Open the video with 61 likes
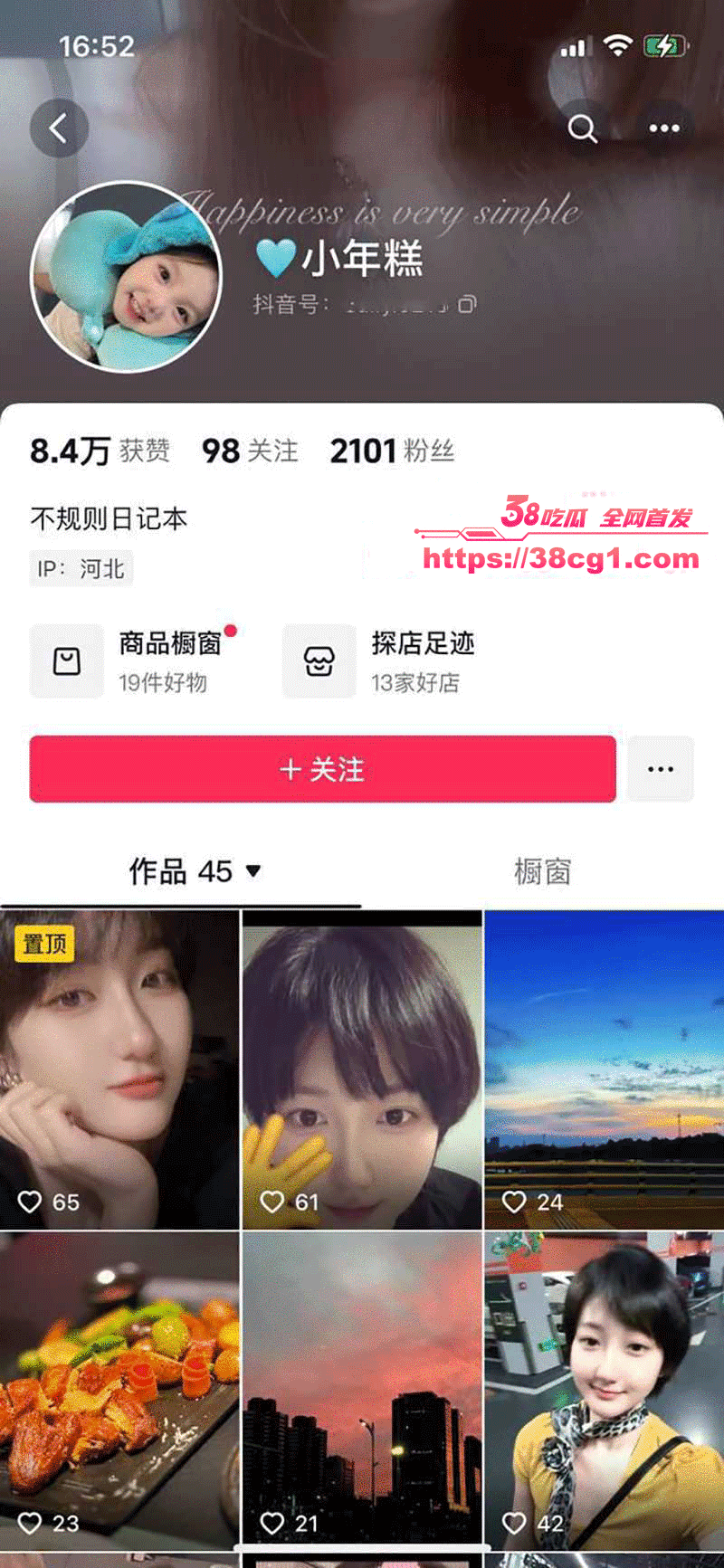 coord(362,1068)
